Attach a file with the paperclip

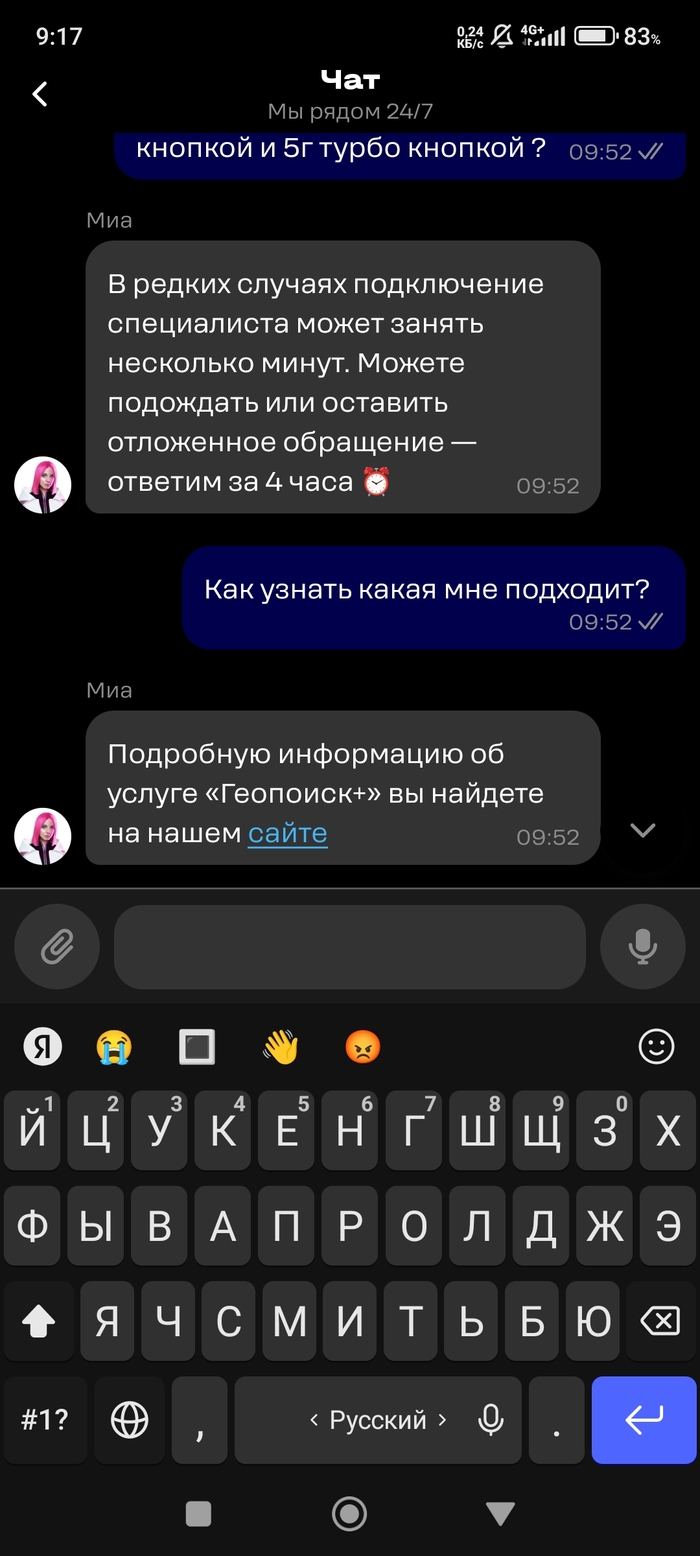click(x=57, y=946)
